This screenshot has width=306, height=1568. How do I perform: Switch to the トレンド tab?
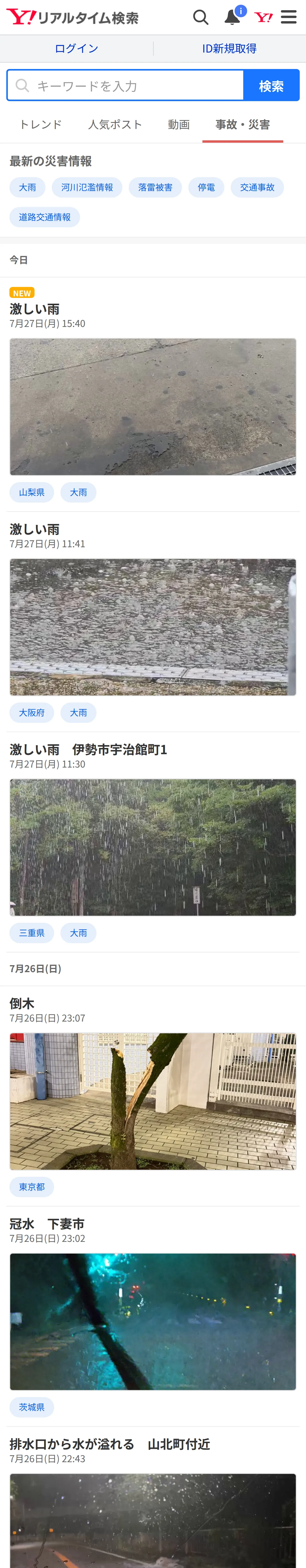(x=41, y=125)
